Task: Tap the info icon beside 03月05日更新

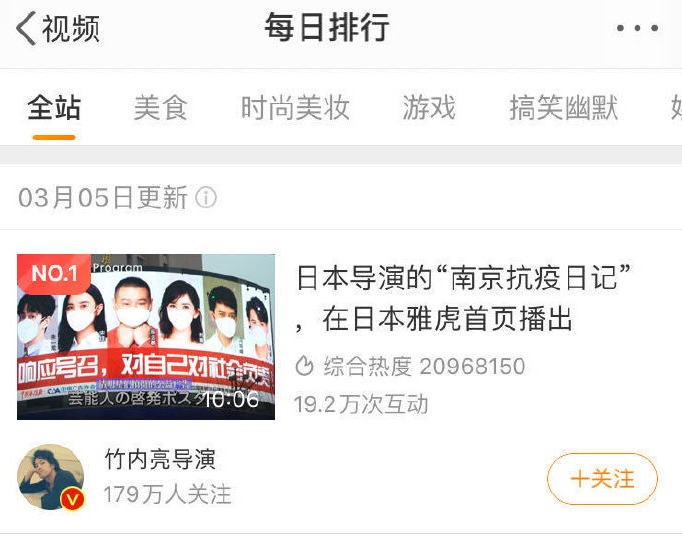Action: pos(206,198)
